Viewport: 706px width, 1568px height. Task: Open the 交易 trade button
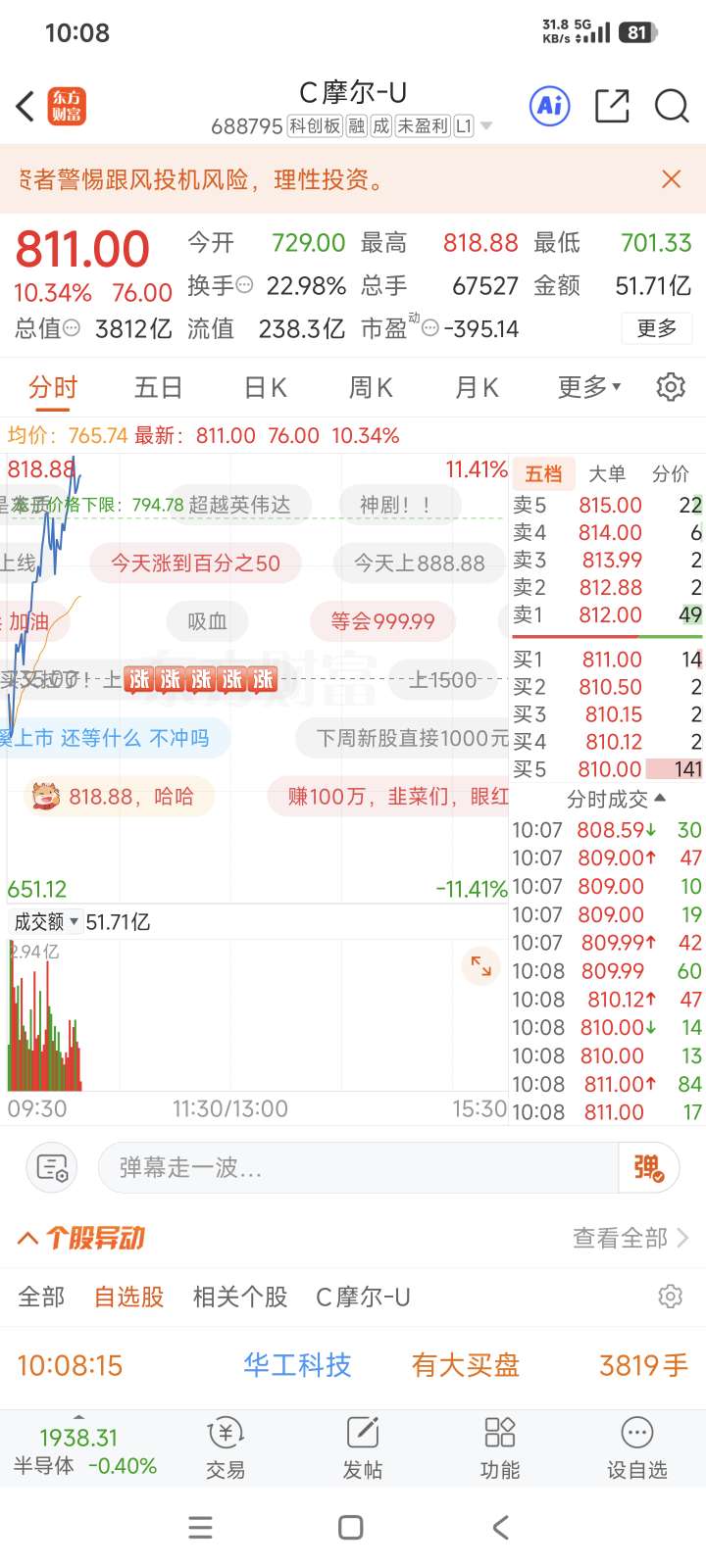pos(226,1447)
